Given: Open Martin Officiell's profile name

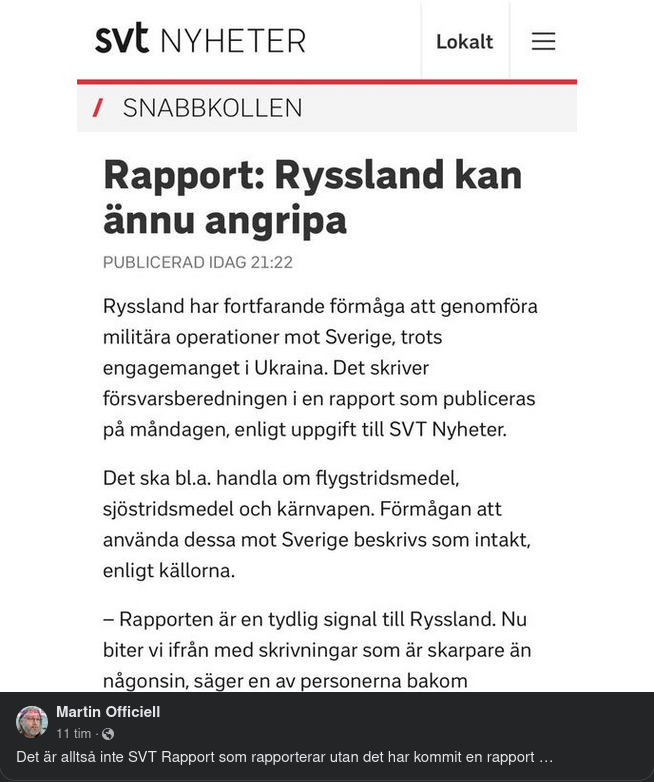Looking at the screenshot, I should [x=108, y=712].
